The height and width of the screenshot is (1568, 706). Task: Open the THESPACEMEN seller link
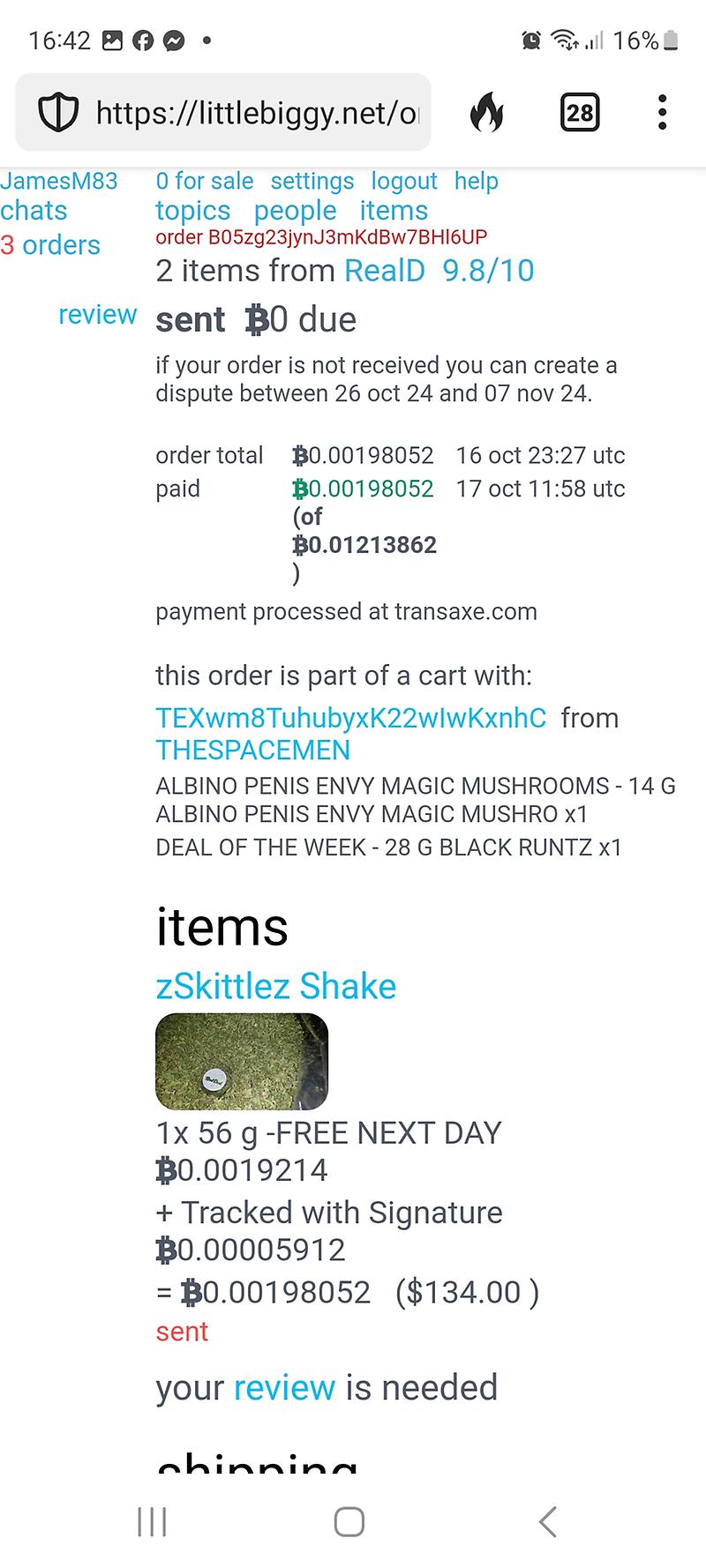(252, 750)
